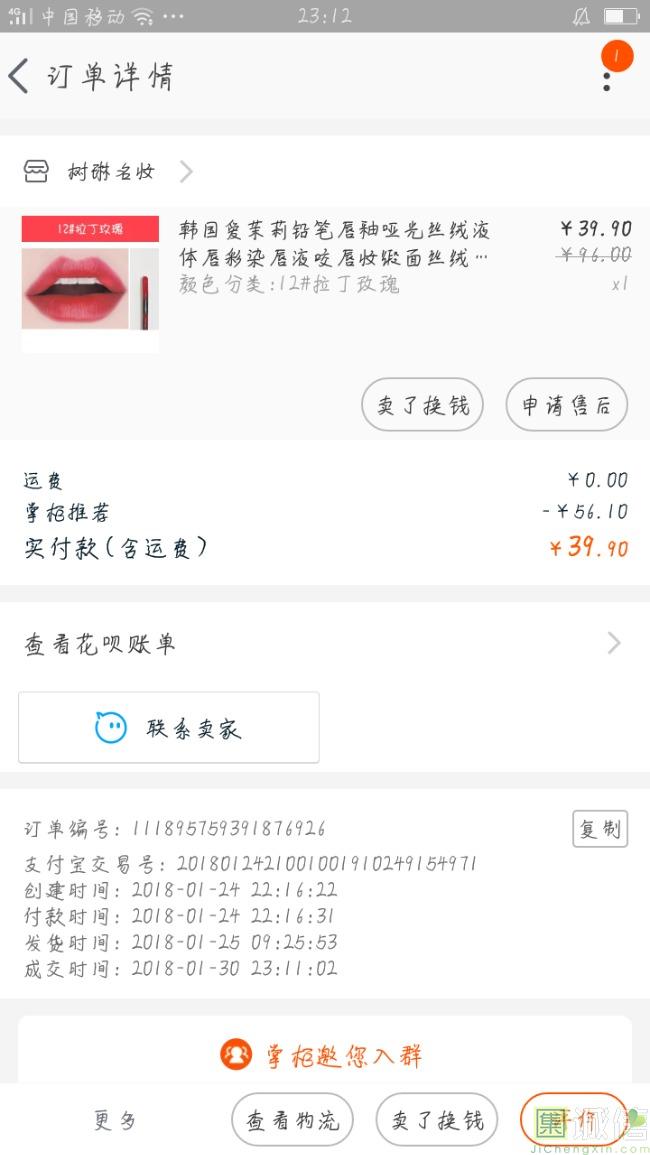Tap 卖了换钱 in the bottom action bar
This screenshot has height=1155, width=650.
click(437, 1120)
